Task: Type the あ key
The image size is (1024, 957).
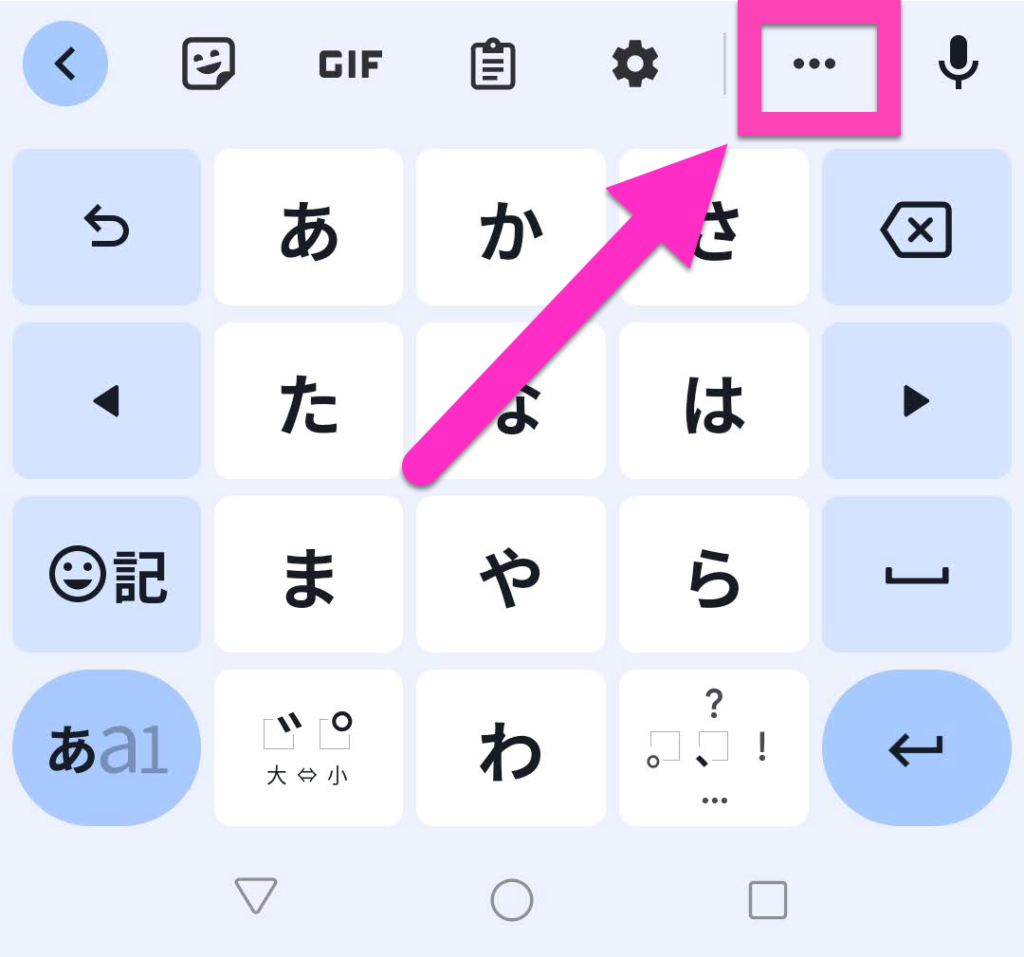Action: tap(309, 228)
